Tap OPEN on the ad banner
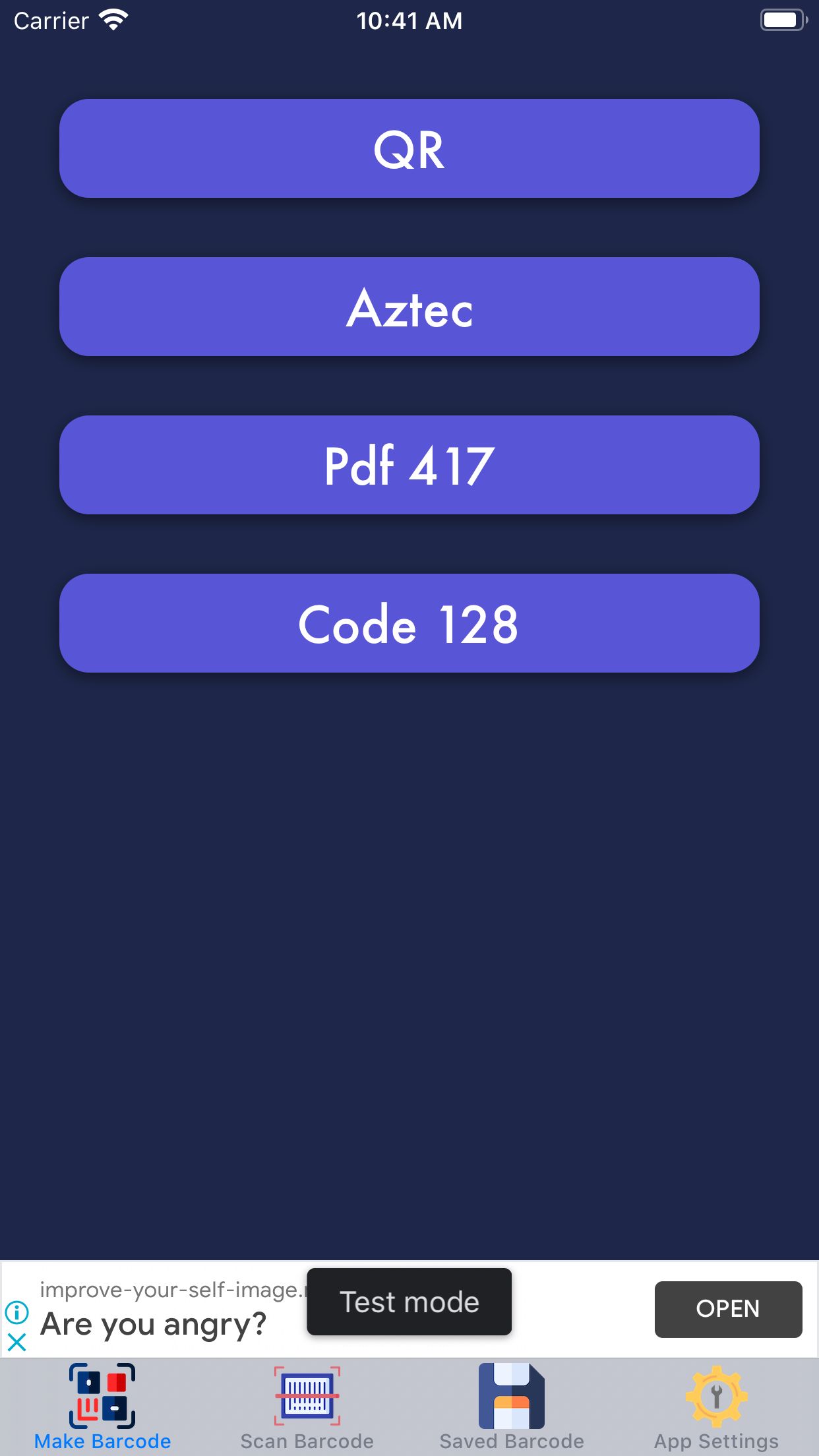The width and height of the screenshot is (819, 1456). pyautogui.click(x=728, y=1309)
